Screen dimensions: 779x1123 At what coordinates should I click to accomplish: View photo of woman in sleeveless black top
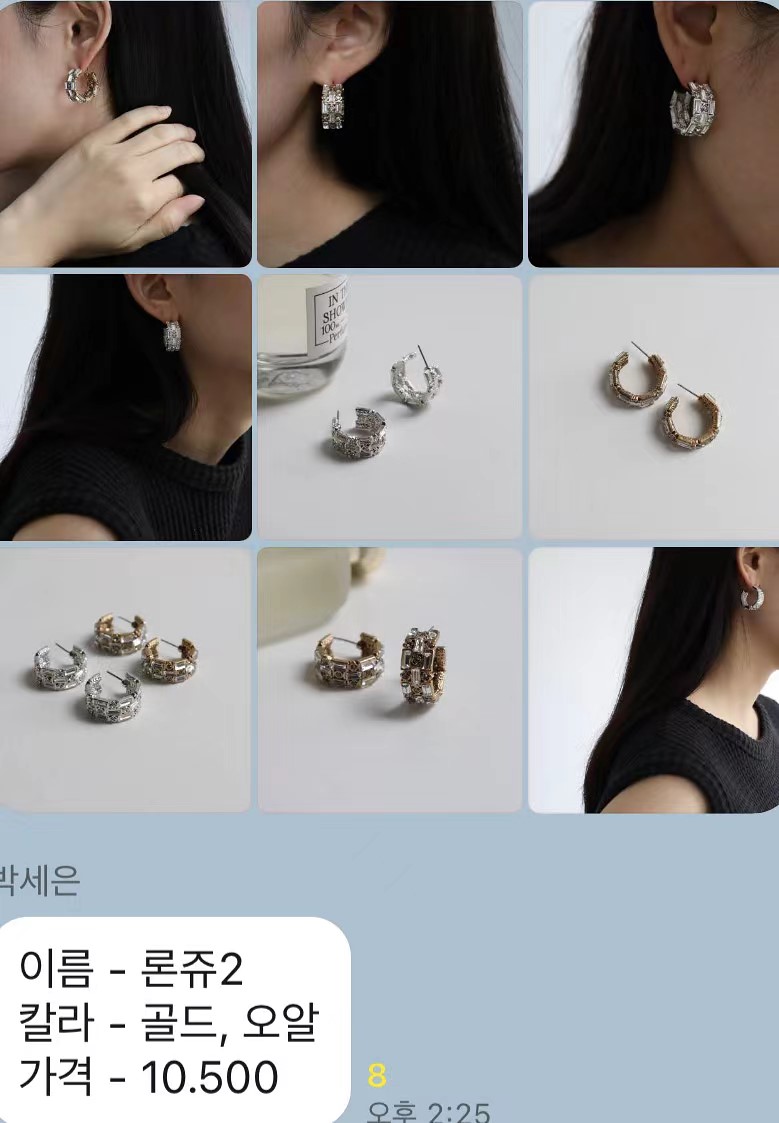click(653, 680)
